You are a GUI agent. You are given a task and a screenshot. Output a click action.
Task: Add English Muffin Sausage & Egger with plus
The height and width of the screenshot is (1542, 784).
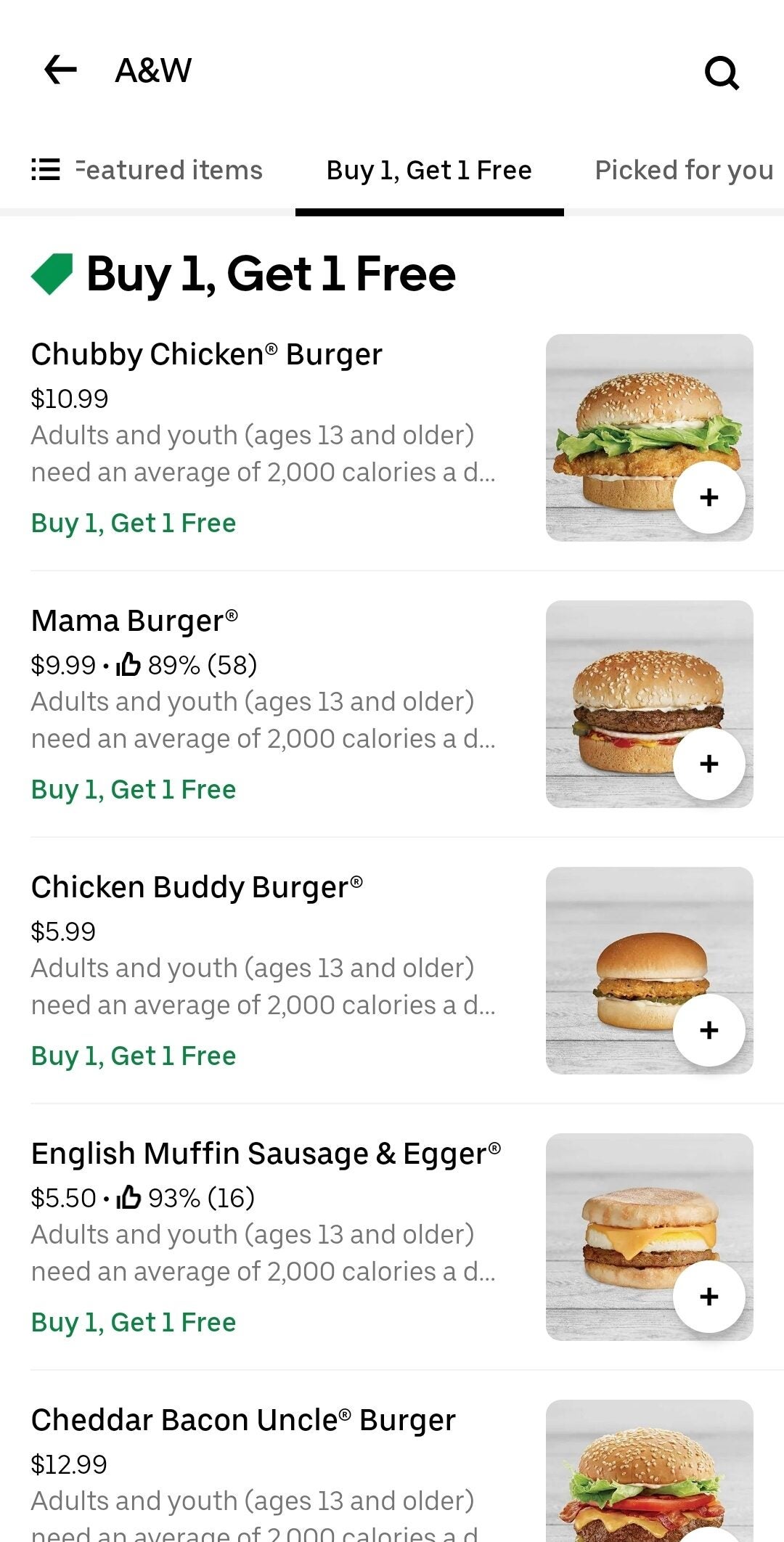709,1295
